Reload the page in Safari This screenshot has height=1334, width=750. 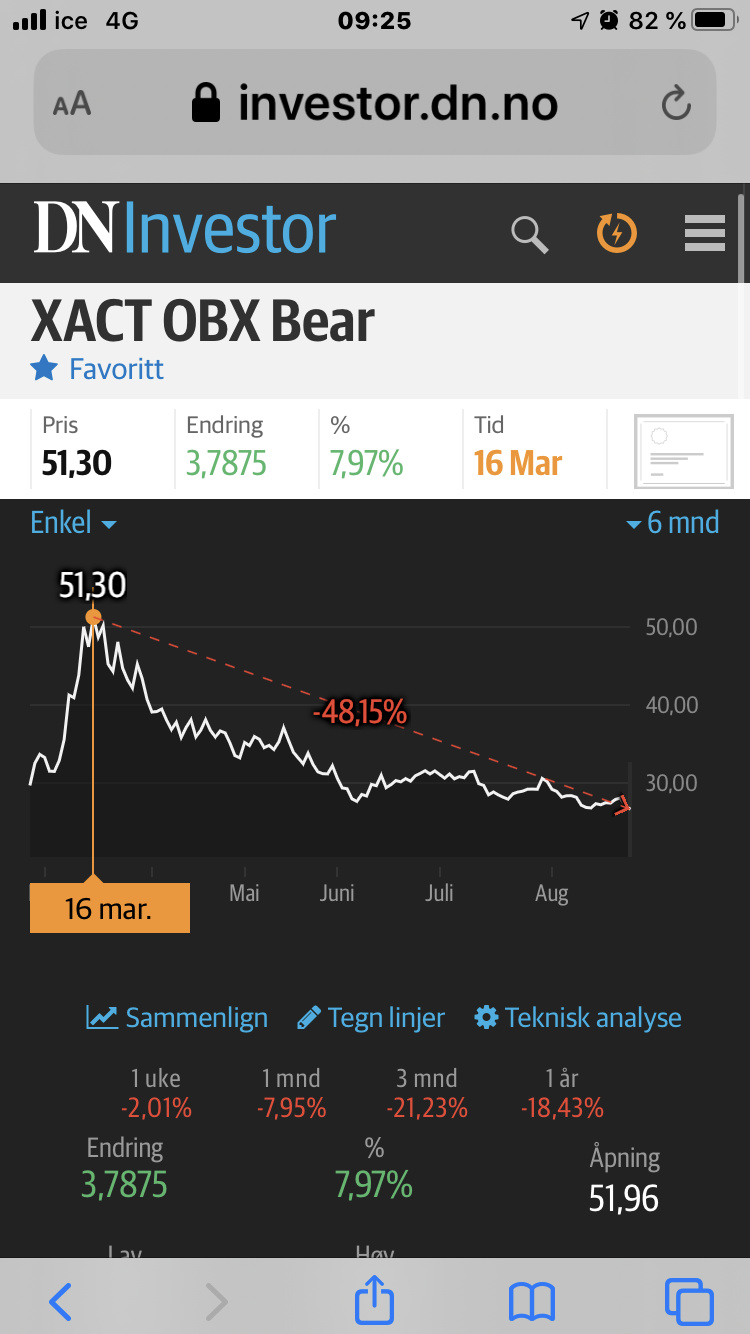point(677,103)
